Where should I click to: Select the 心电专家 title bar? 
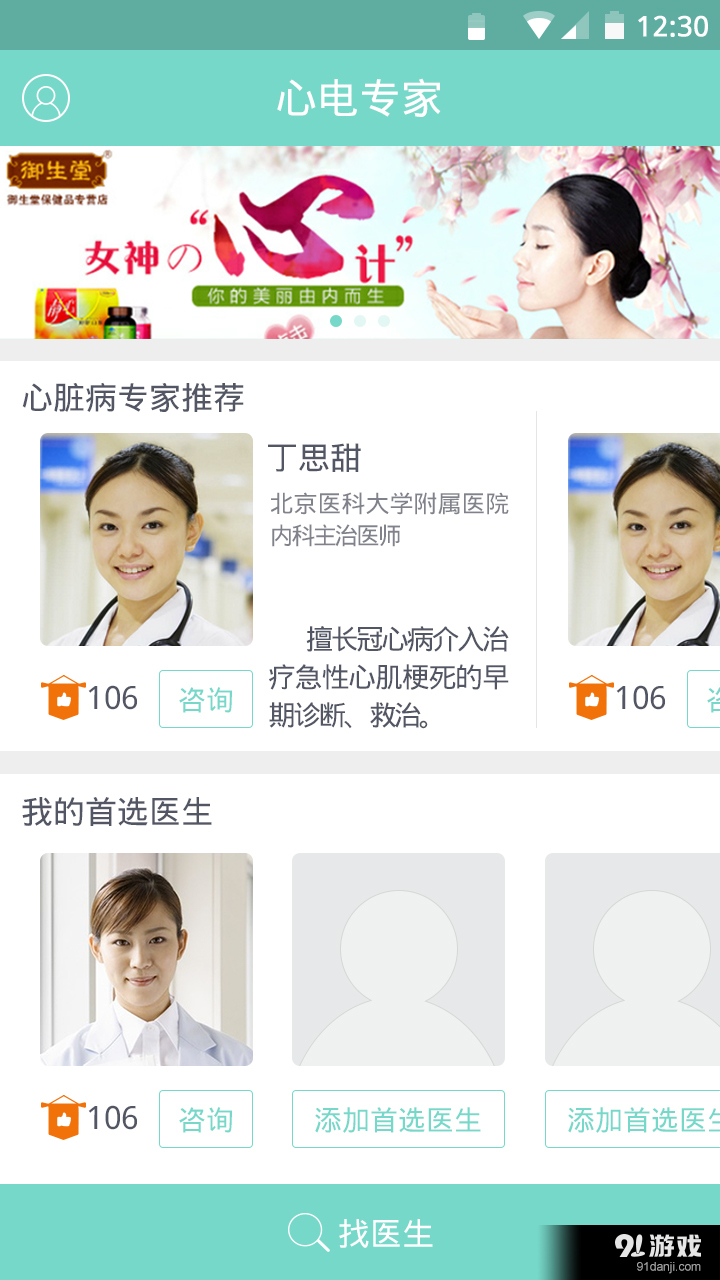[360, 98]
